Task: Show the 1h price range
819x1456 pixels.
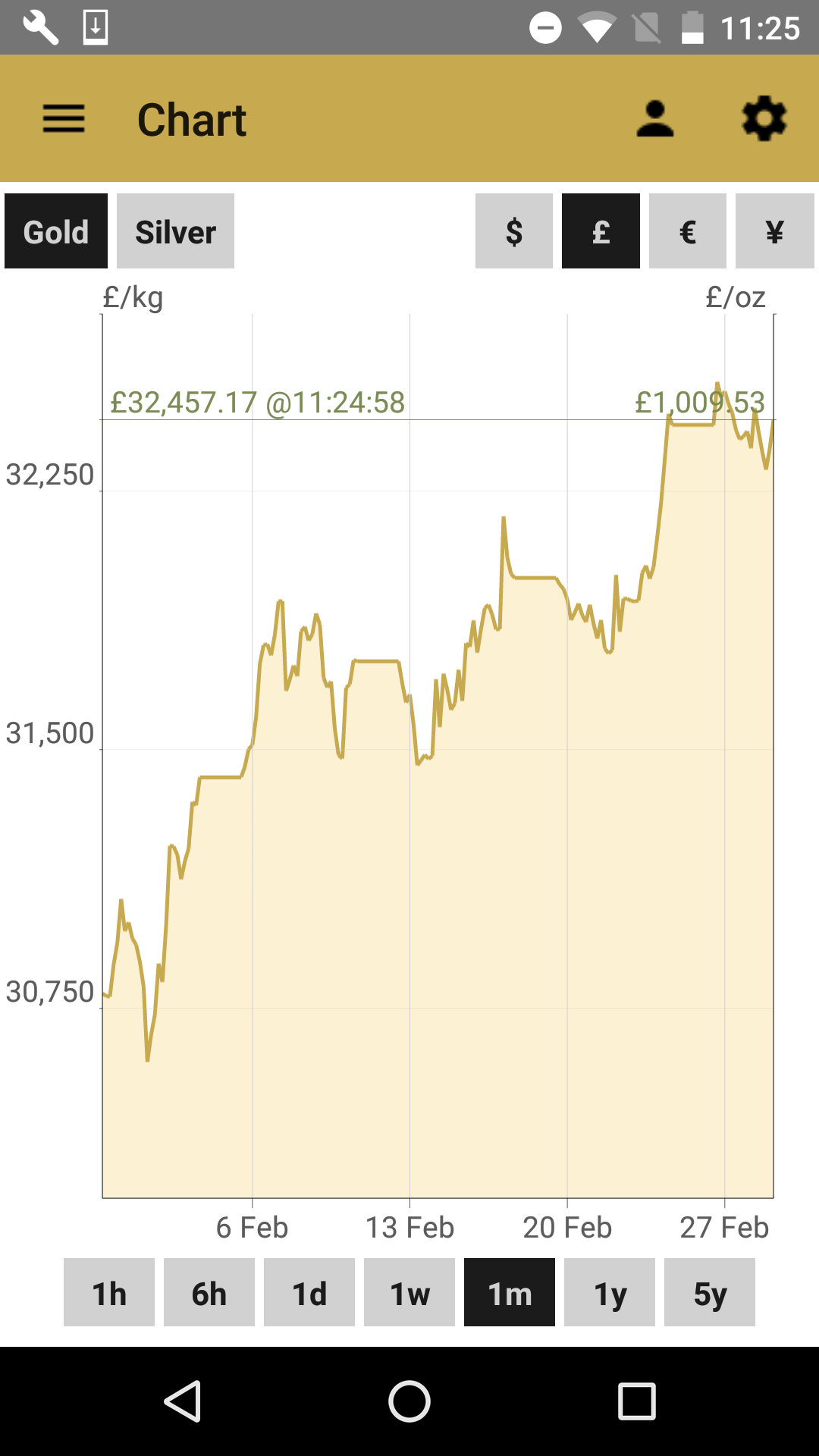Action: pyautogui.click(x=109, y=1292)
